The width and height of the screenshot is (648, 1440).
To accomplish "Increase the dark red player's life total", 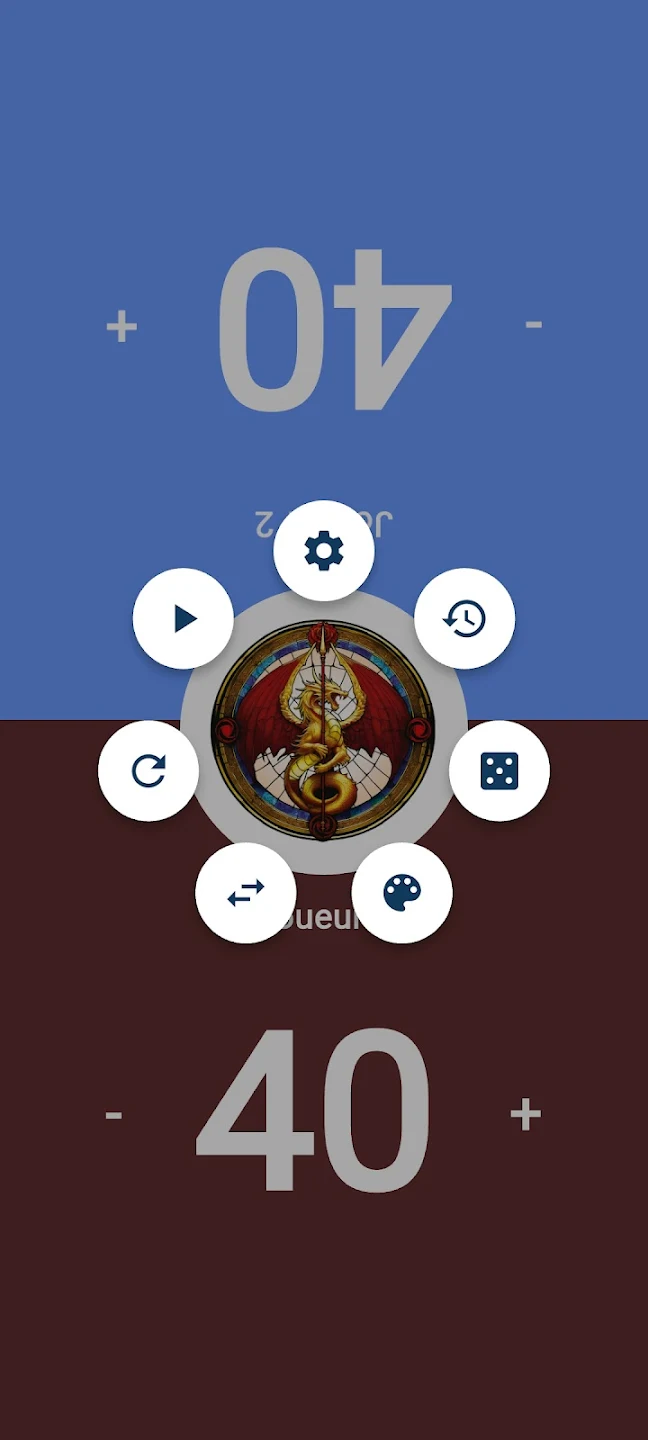I will 526,1114.
